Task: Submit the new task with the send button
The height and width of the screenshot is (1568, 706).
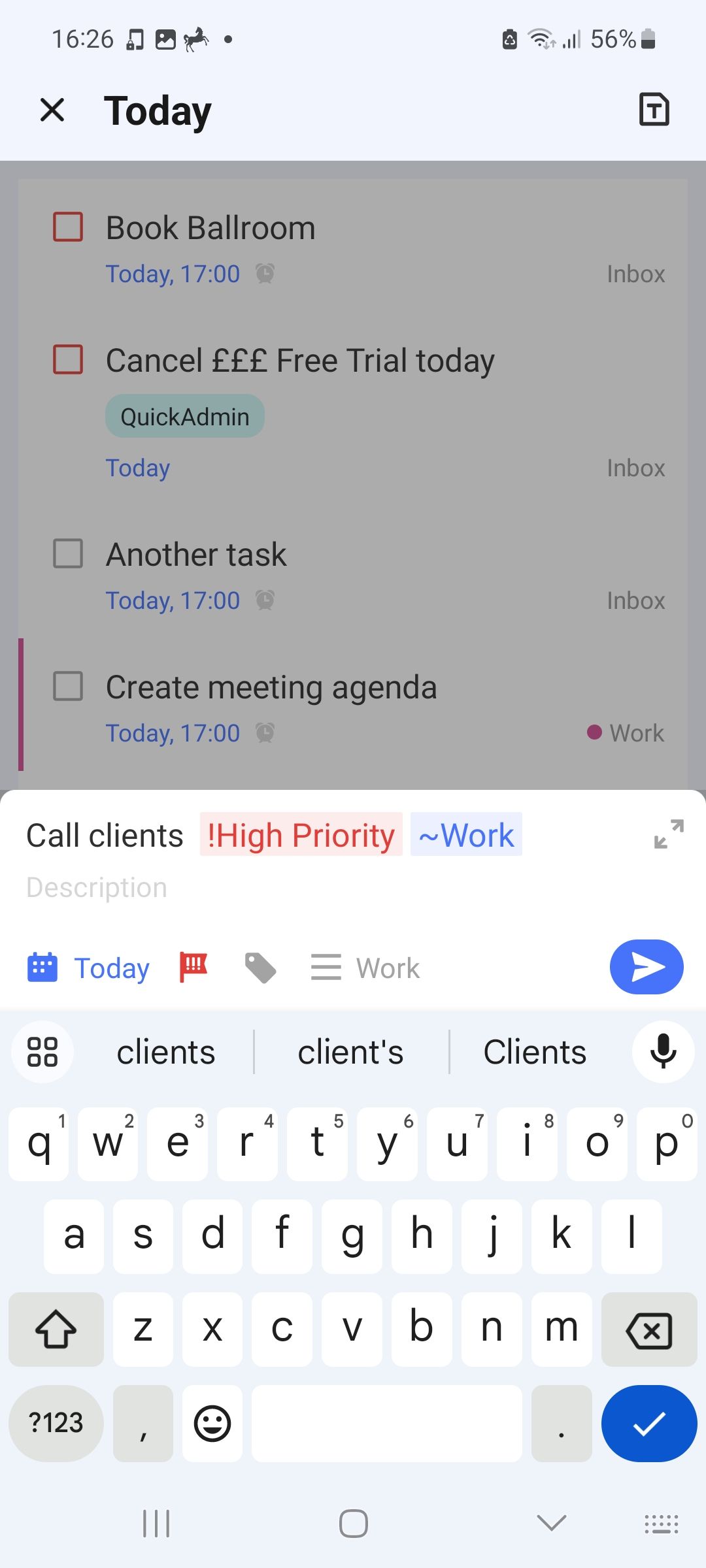Action: (x=646, y=967)
